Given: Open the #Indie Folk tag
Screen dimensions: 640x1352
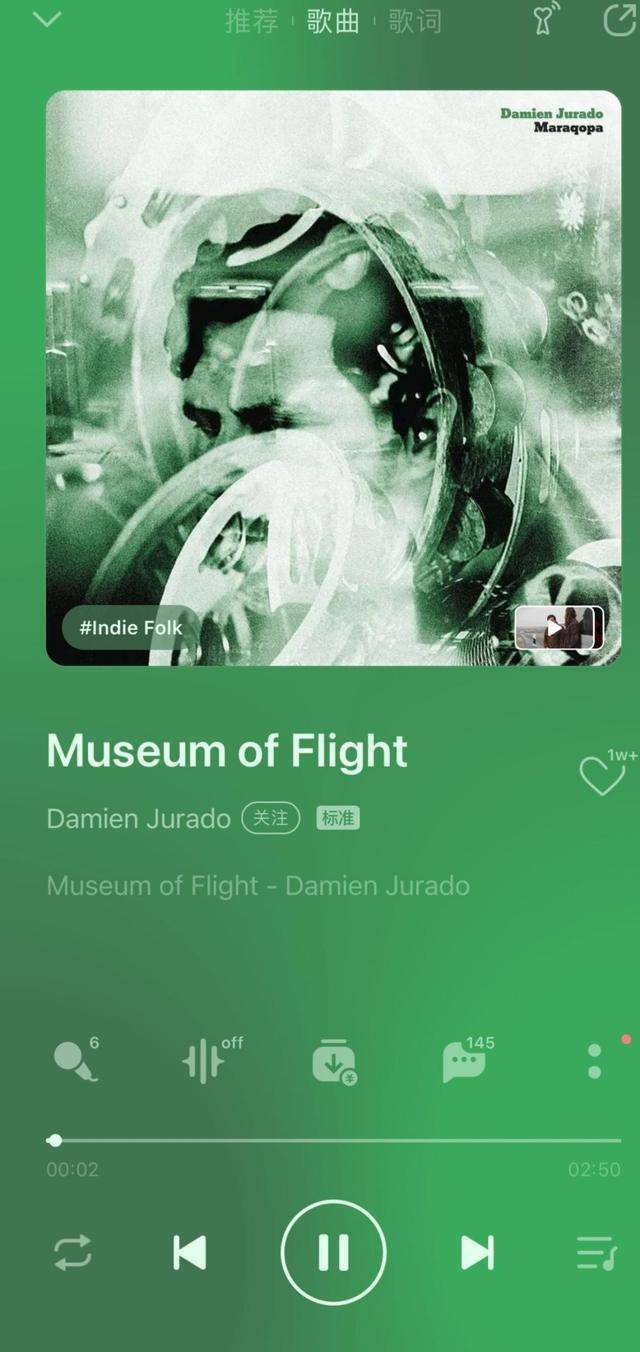Looking at the screenshot, I should (x=131, y=627).
